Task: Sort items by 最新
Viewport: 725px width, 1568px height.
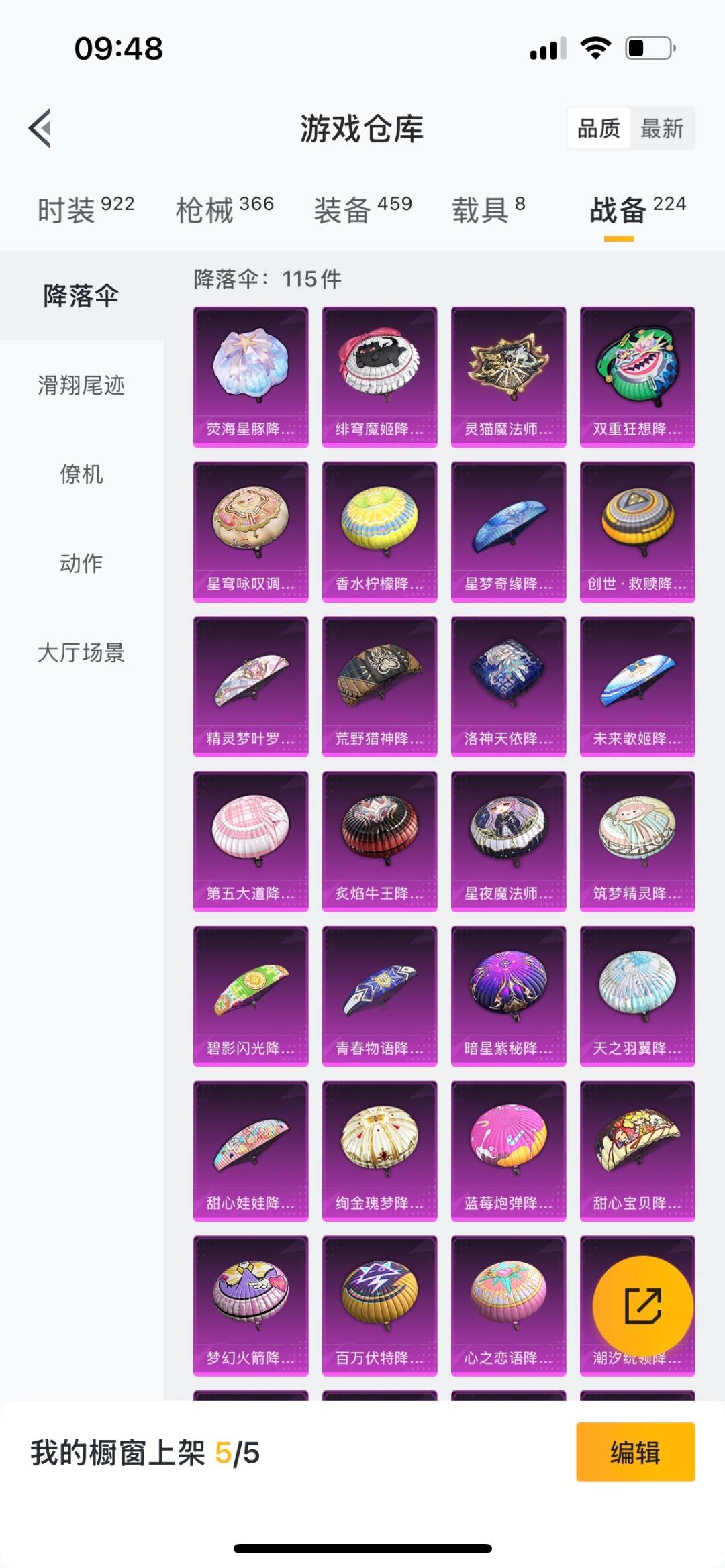Action: click(661, 128)
